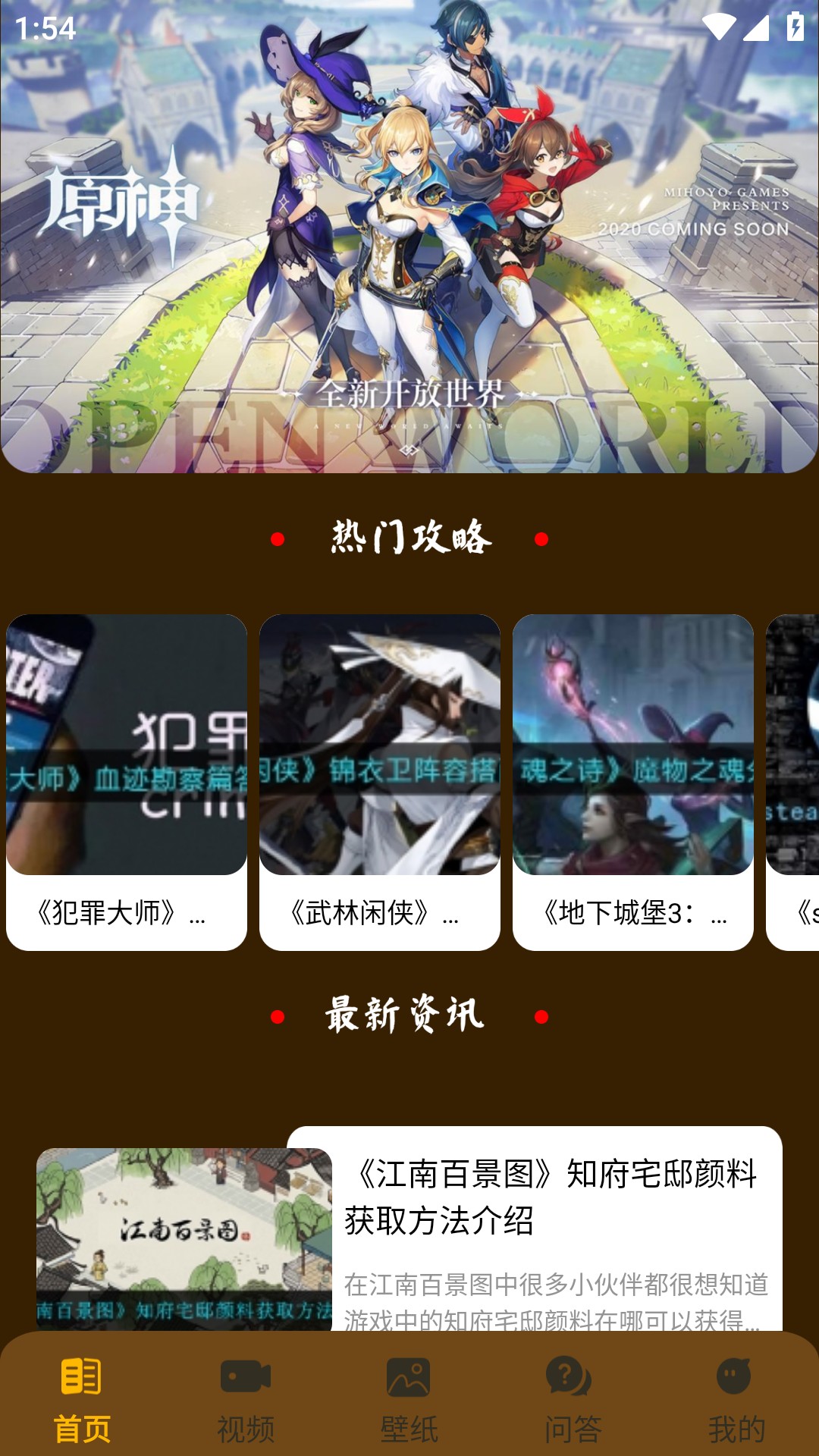Tap the Genshin Impact banner image

click(409, 235)
